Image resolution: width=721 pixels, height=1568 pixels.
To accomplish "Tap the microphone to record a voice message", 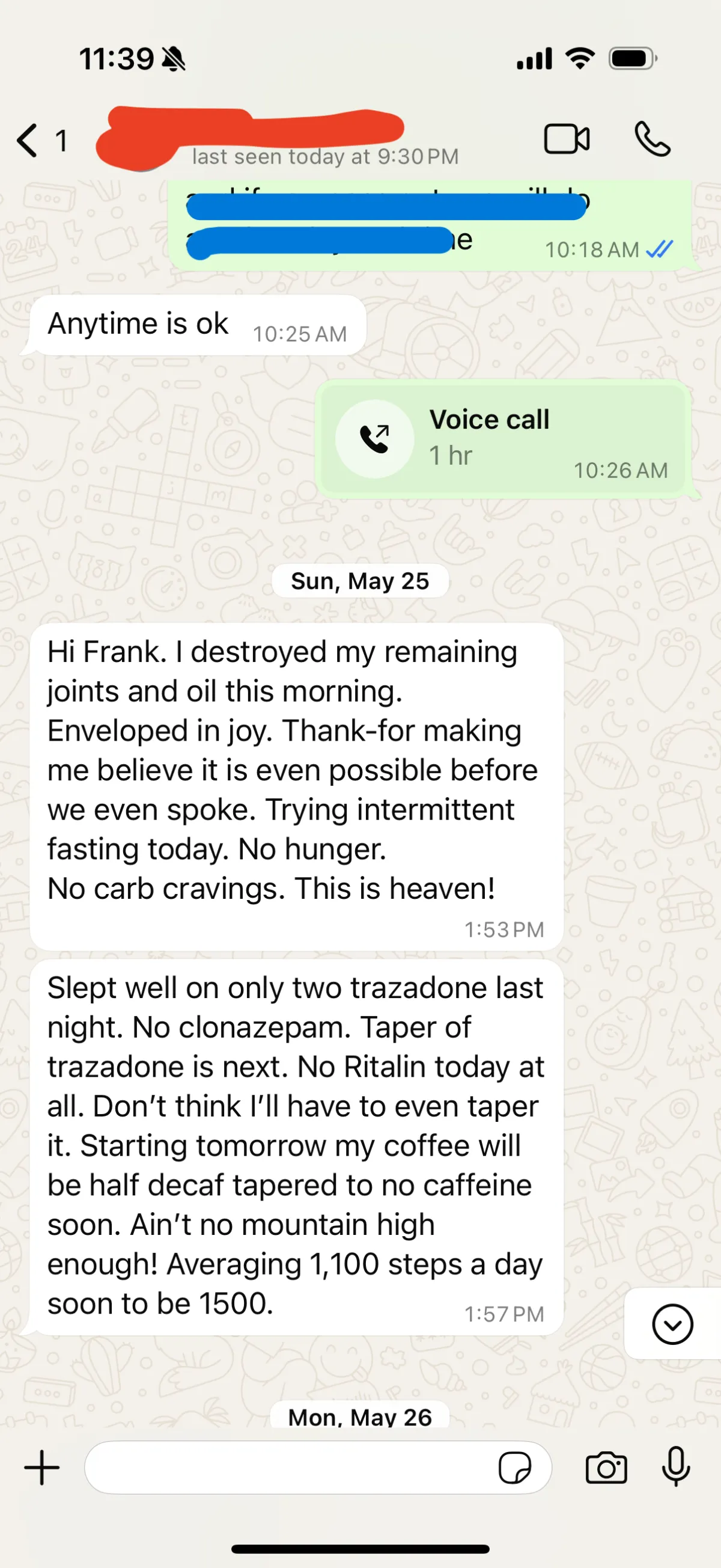I will tap(676, 1467).
